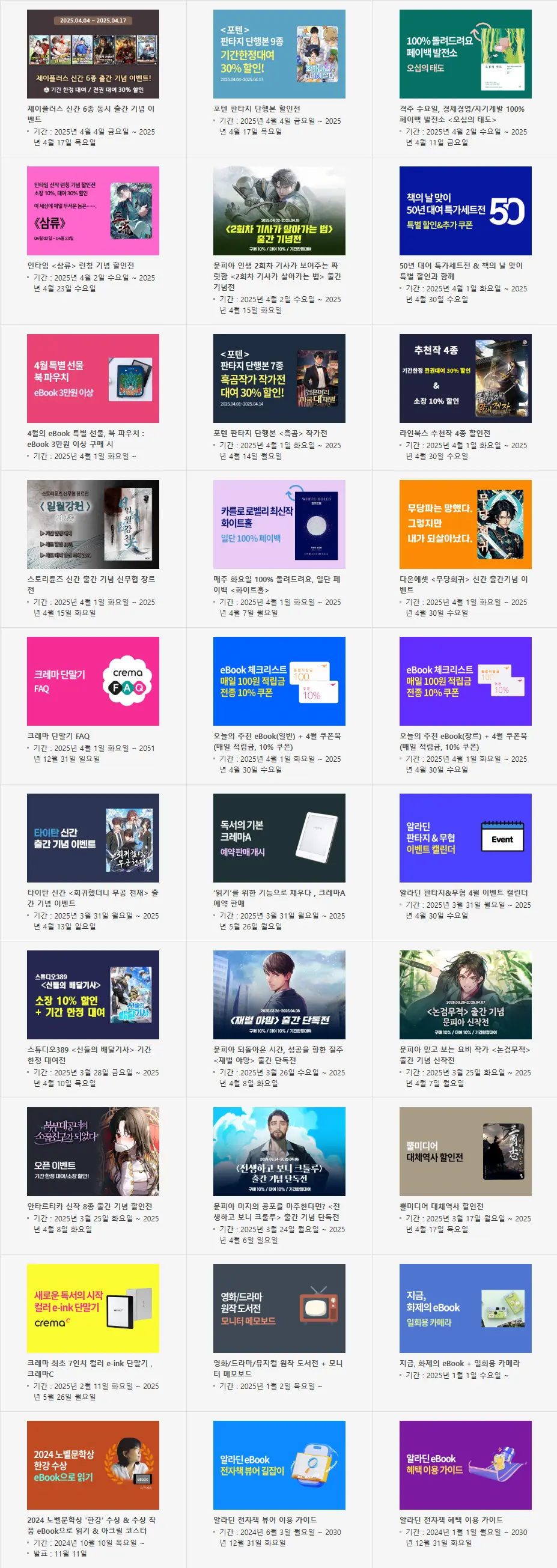Open 컬러 e-ink 단말기 크레마C card
557x1568 pixels.
coord(93,1307)
